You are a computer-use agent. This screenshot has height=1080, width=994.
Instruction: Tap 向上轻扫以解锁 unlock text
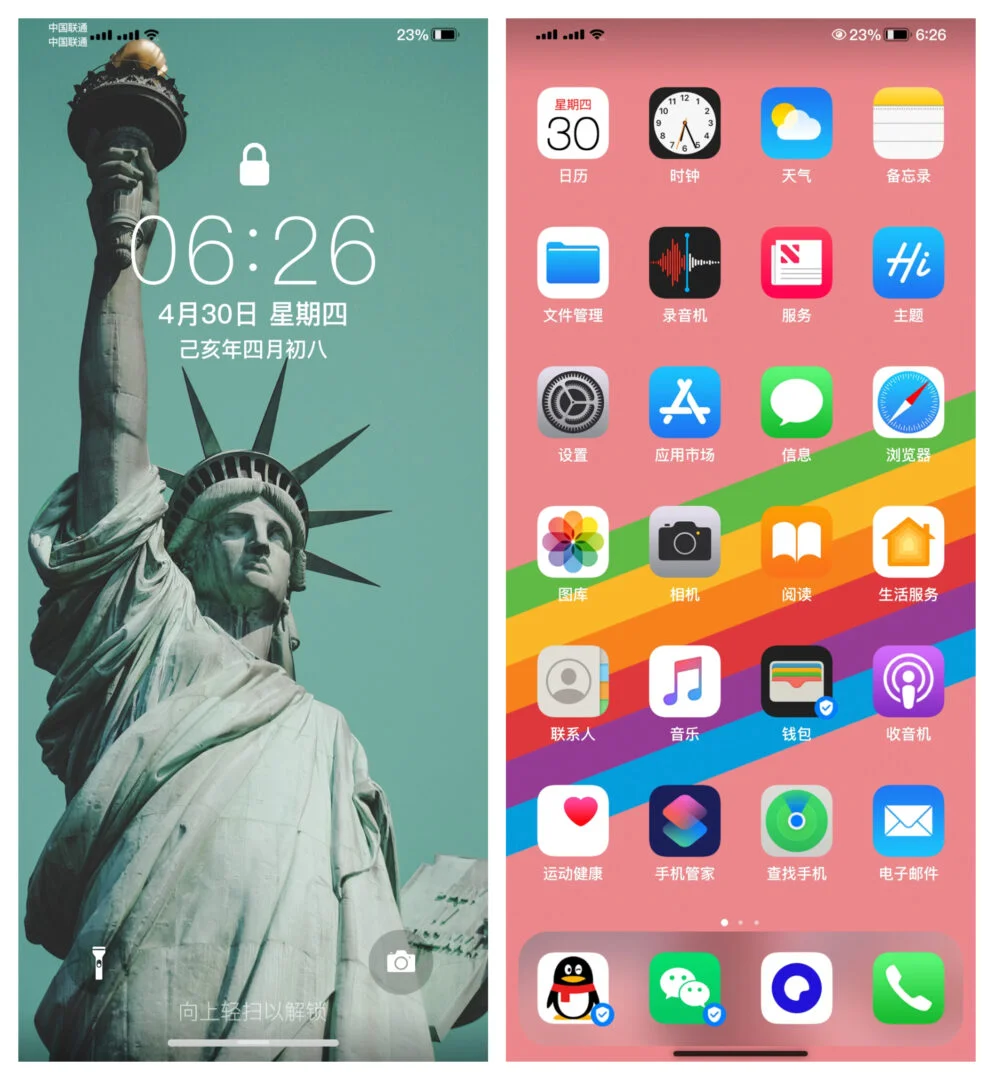pos(253,1010)
